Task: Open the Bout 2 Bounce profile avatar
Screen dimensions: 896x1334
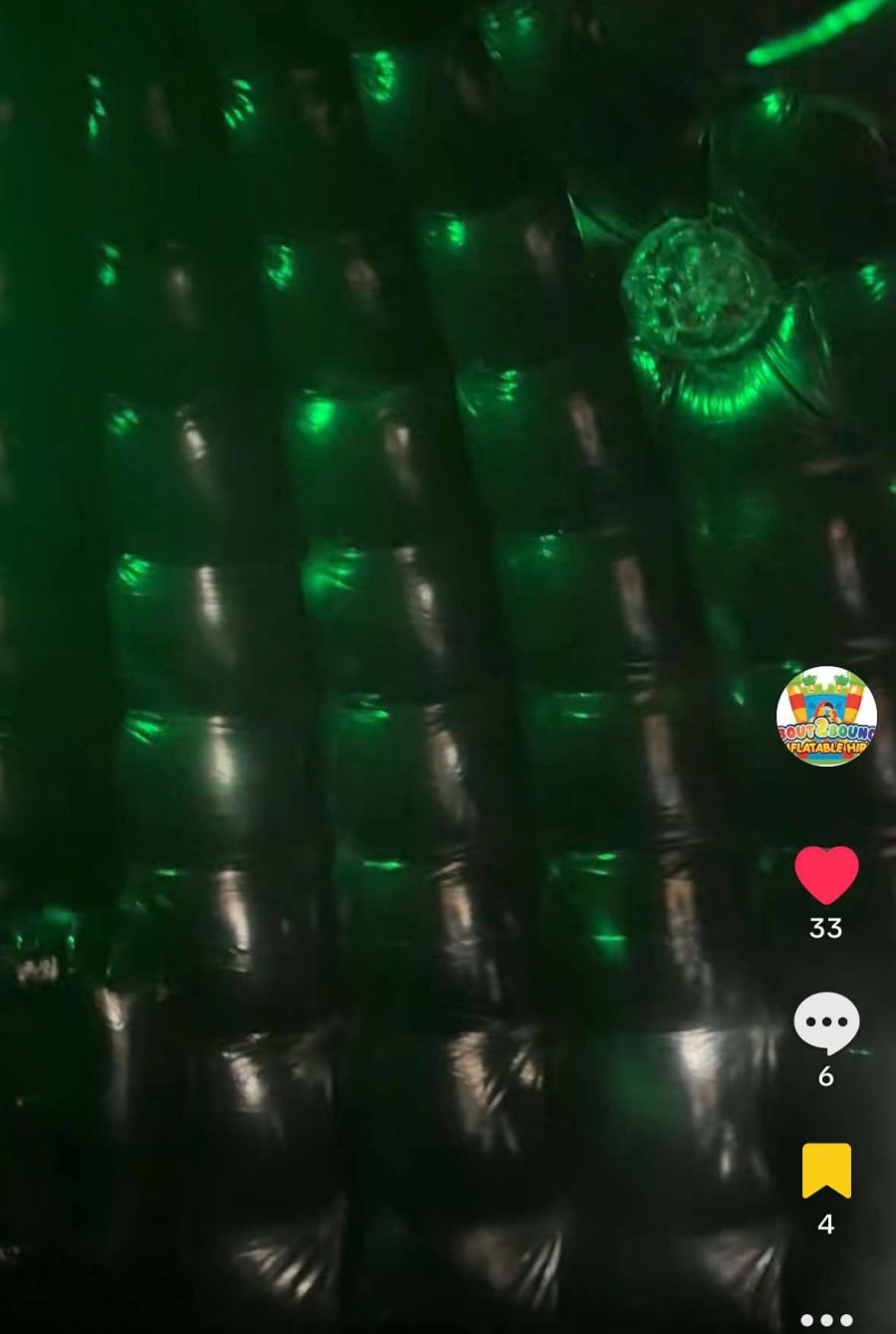Action: click(826, 717)
